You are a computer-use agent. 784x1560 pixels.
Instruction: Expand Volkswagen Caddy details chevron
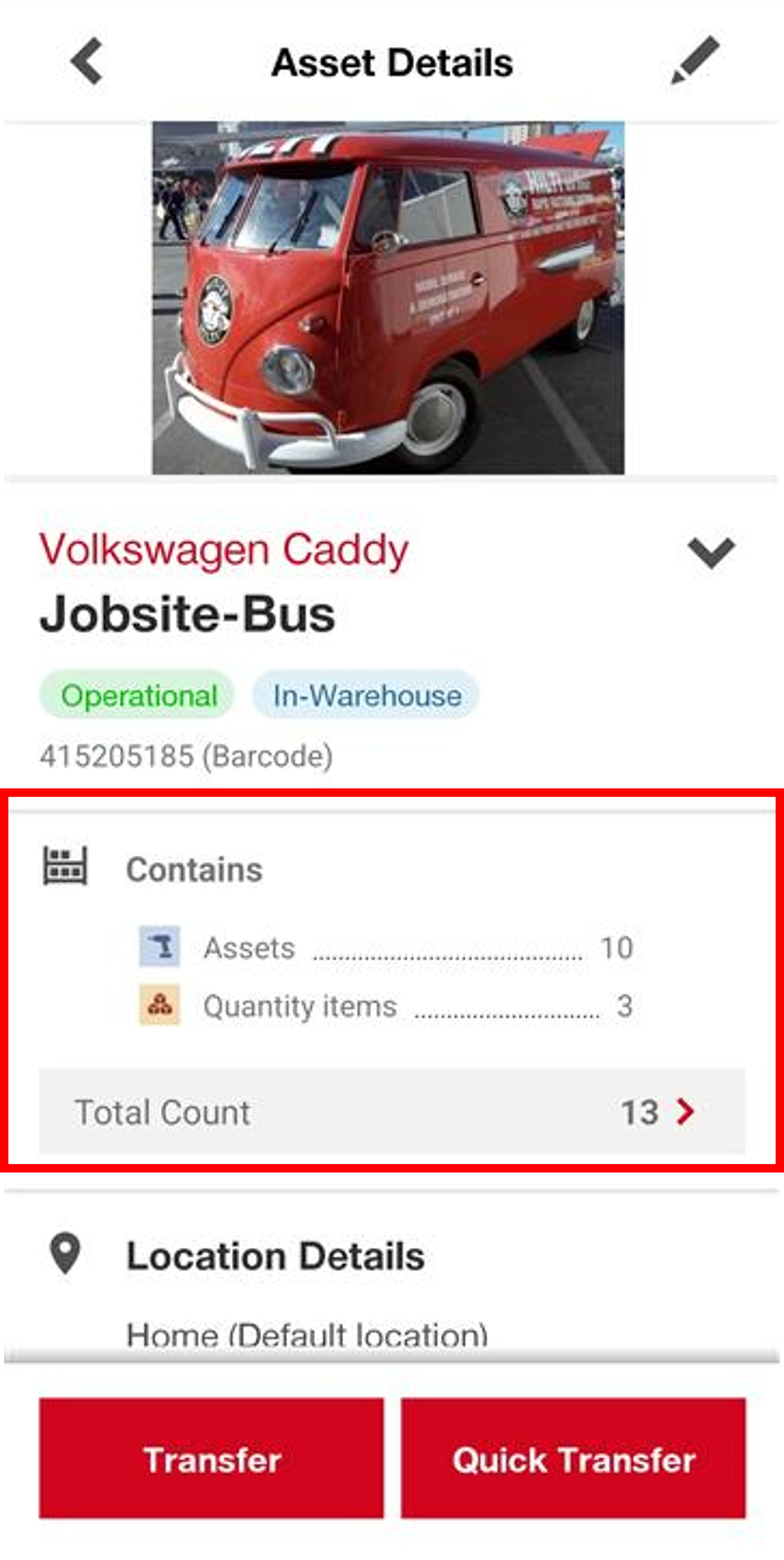(711, 552)
